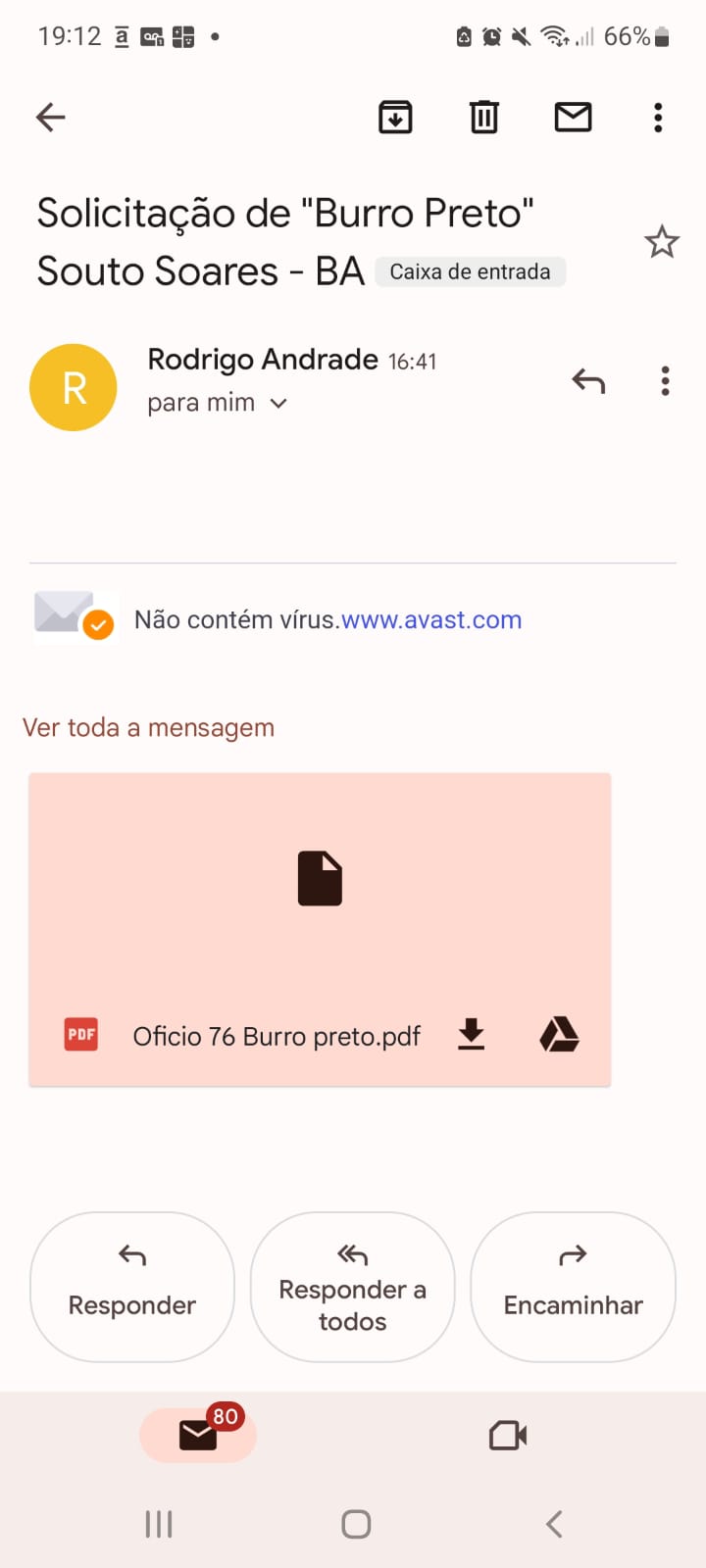Choose Responder a todos

click(353, 1287)
